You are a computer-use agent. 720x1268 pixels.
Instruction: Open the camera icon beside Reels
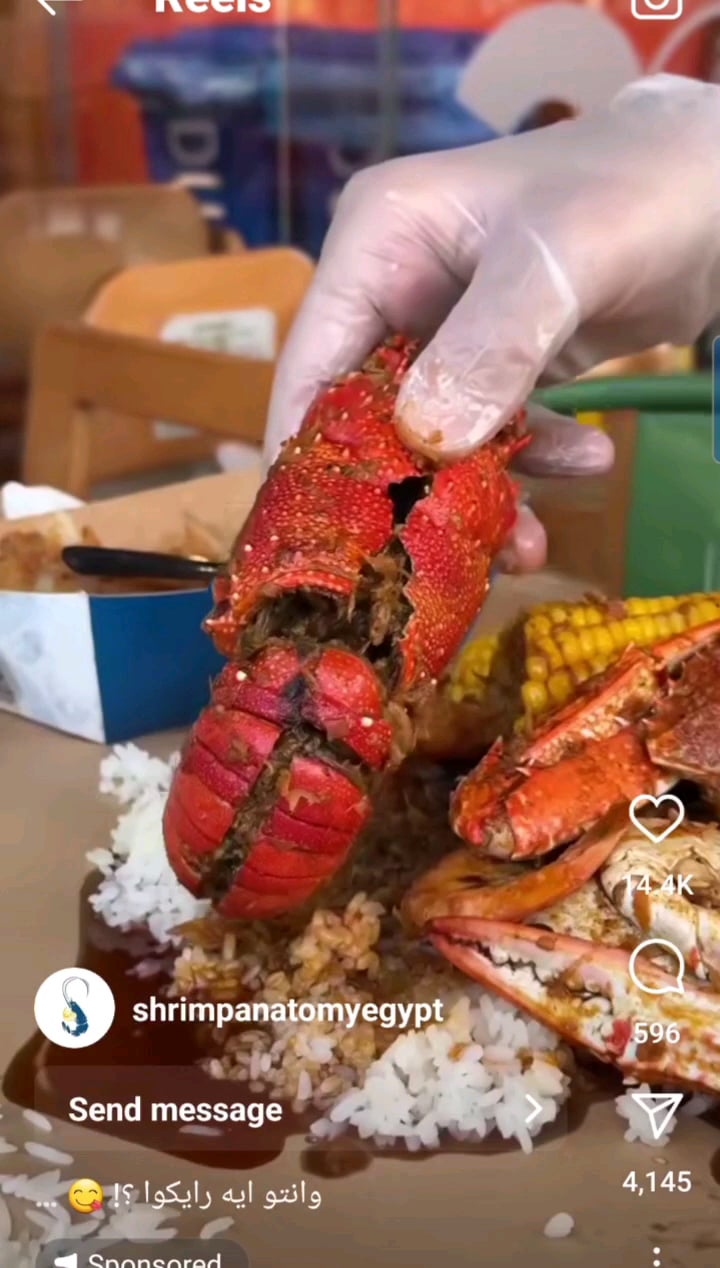tap(657, 6)
